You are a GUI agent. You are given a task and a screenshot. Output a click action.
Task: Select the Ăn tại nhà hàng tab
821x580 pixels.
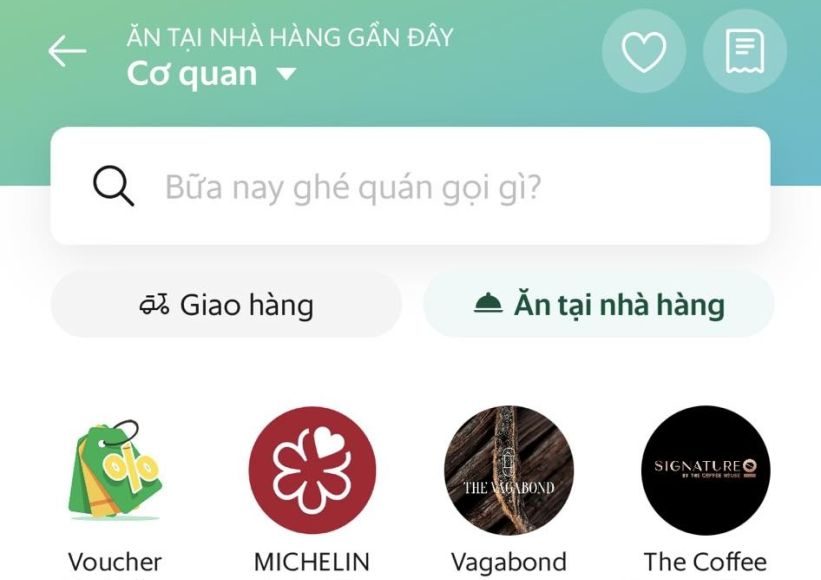[x=598, y=304]
